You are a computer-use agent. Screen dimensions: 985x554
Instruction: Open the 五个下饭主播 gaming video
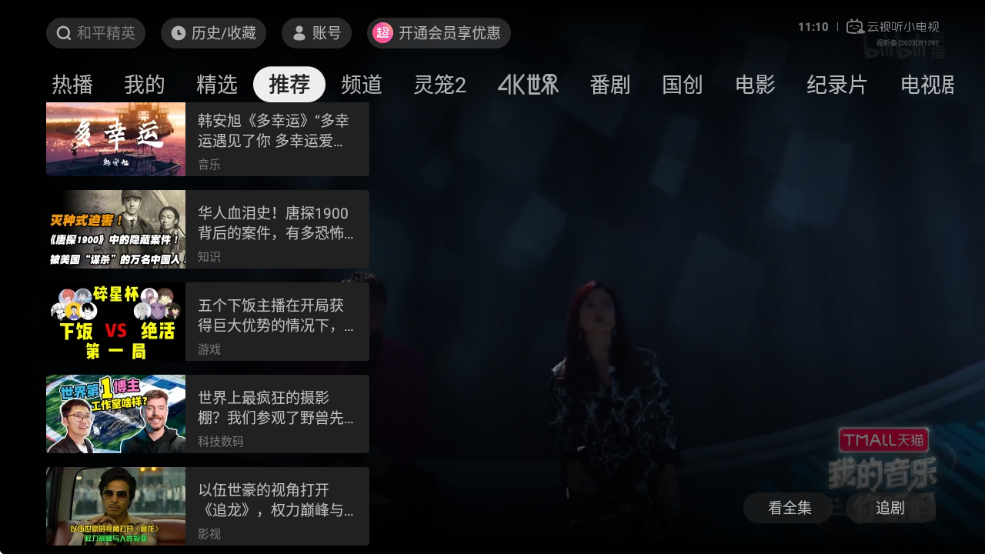pyautogui.click(x=207, y=321)
